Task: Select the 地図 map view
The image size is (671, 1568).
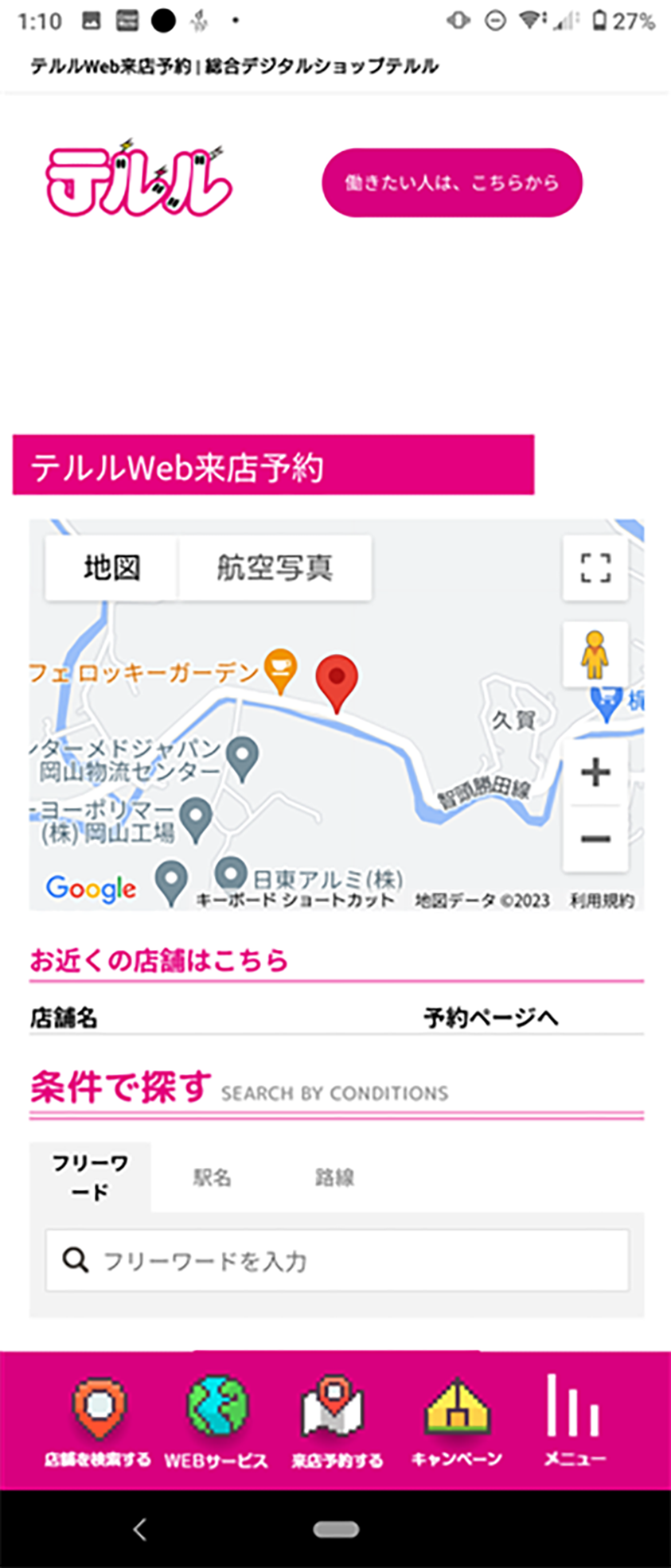Action: (x=112, y=568)
